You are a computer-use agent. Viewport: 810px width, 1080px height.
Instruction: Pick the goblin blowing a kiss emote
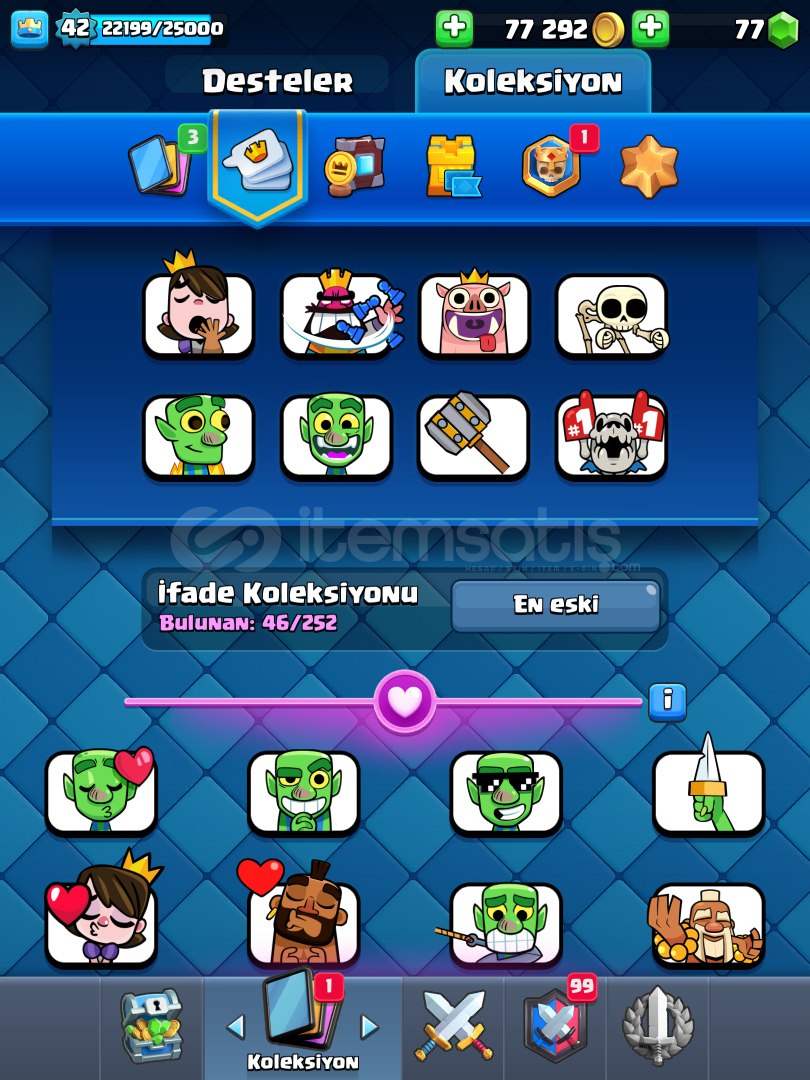coord(101,792)
